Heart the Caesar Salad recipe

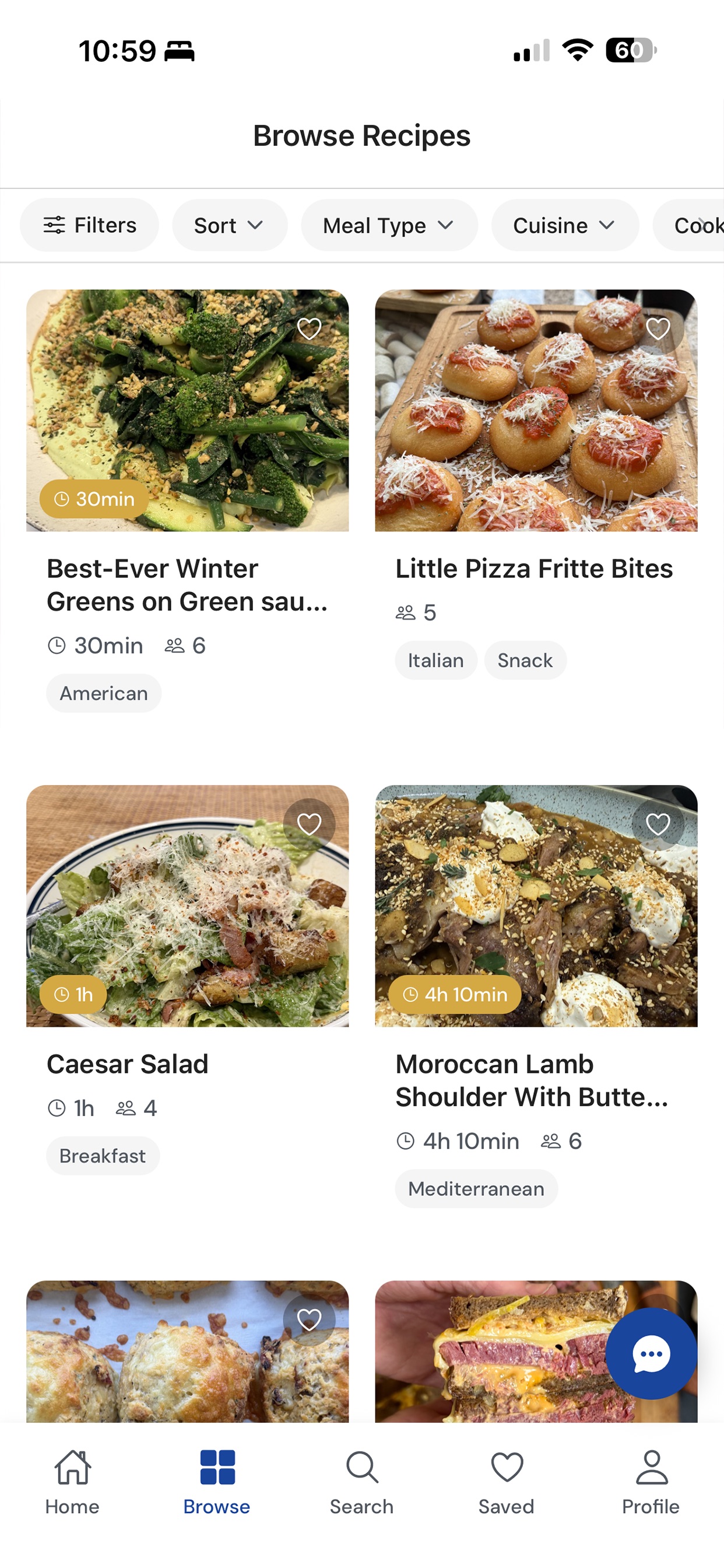309,825
